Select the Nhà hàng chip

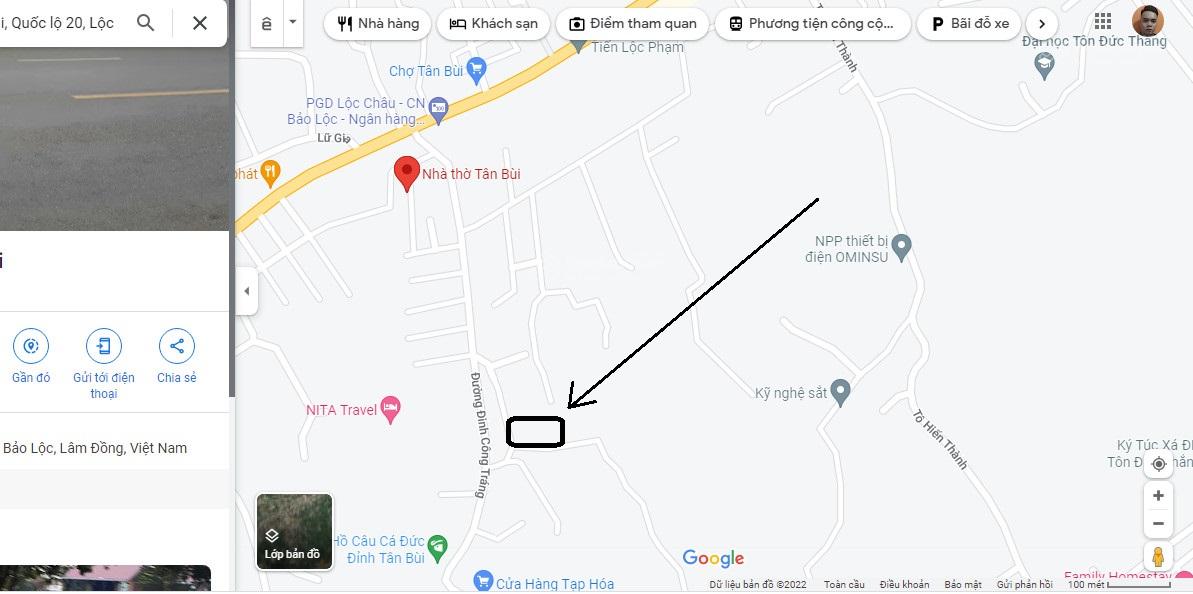(378, 24)
